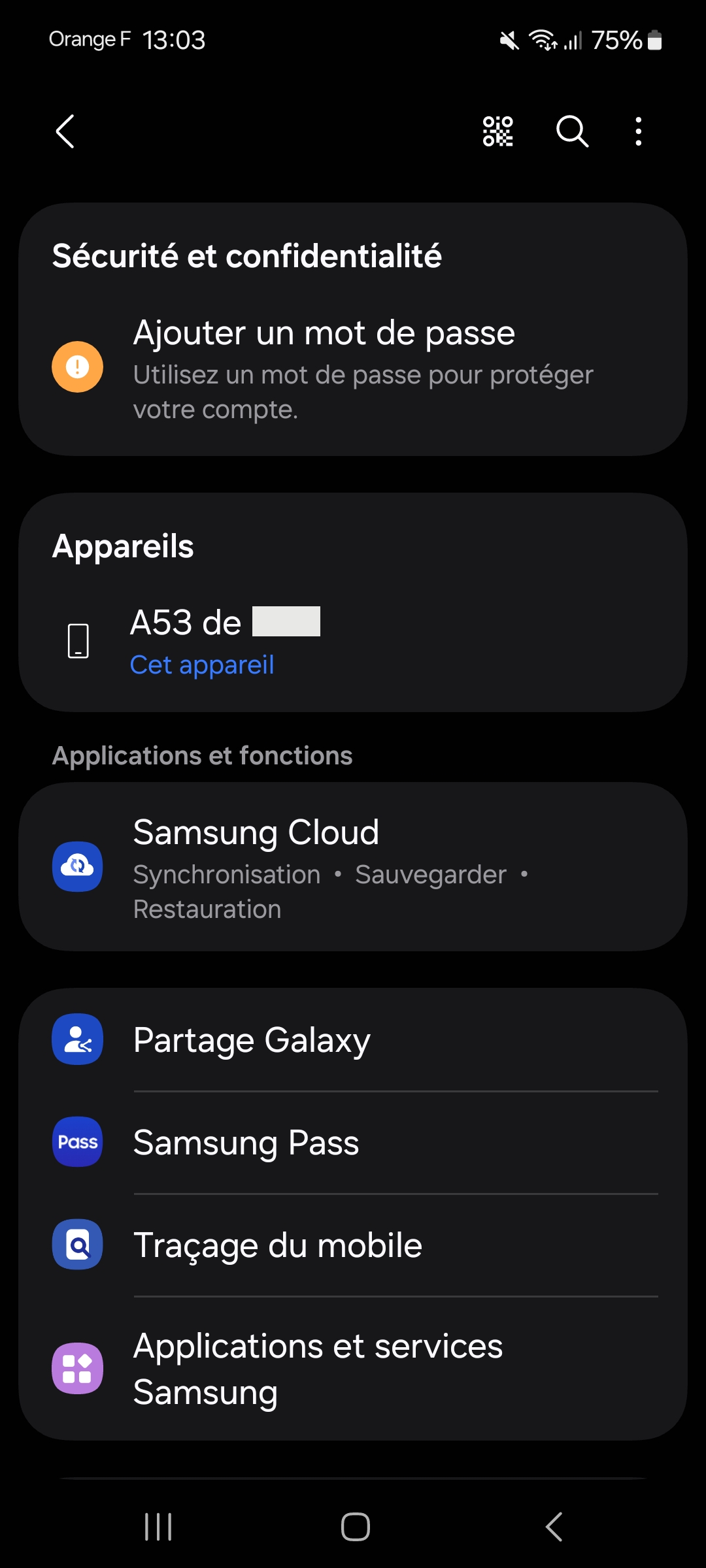Image resolution: width=706 pixels, height=1568 pixels.
Task: Select the A53 device entry
Action: click(x=353, y=640)
